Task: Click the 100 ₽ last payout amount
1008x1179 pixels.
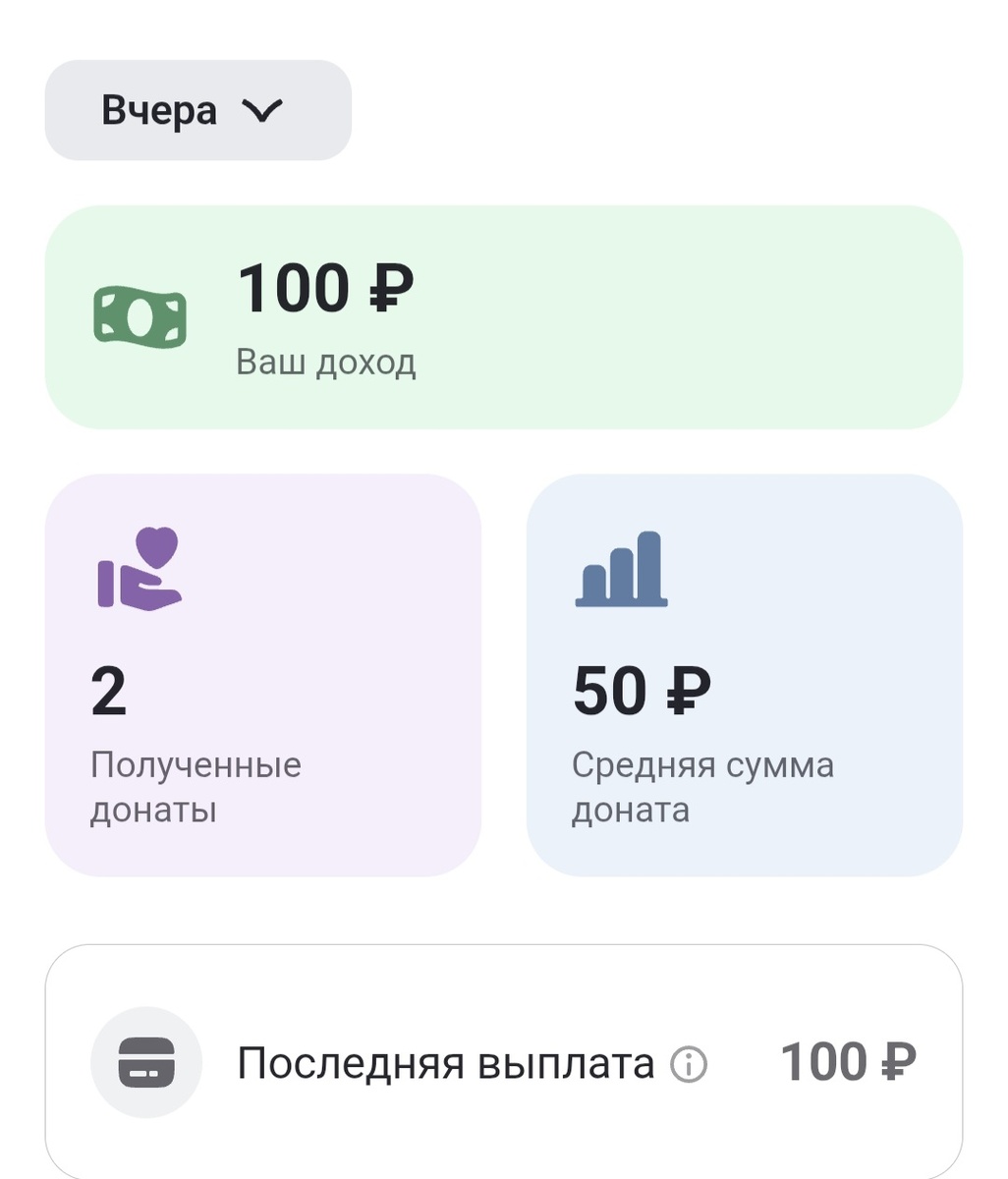Action: pos(850,1062)
